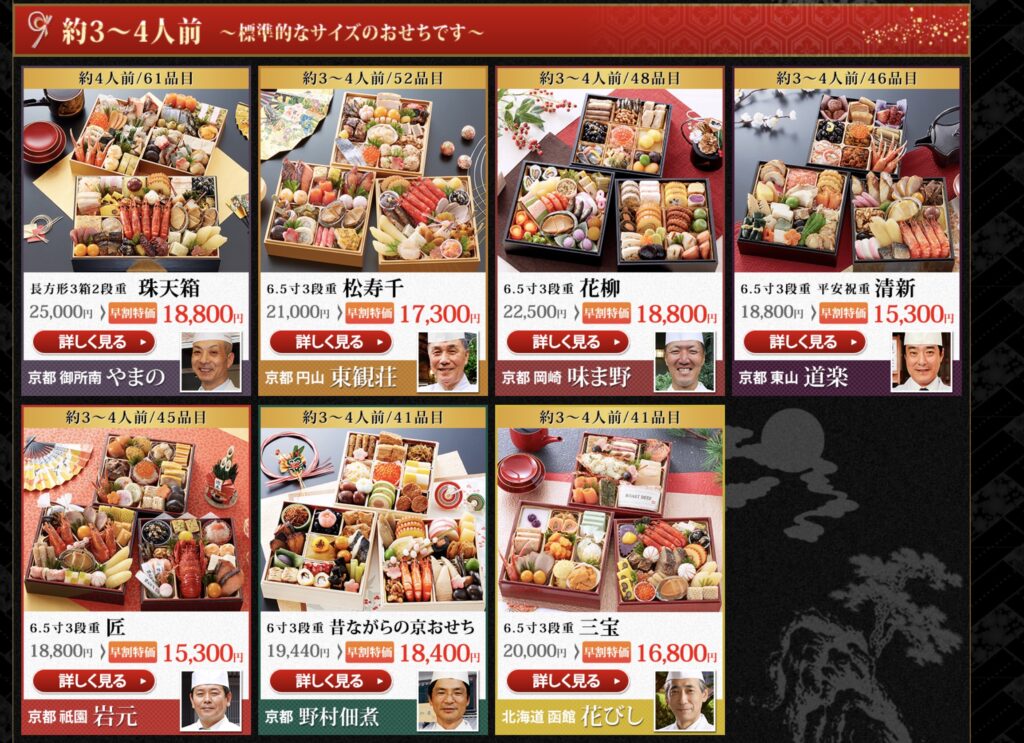Open the 匠 osechi image
Screen dimensions: 1024x743
pyautogui.click(x=136, y=518)
